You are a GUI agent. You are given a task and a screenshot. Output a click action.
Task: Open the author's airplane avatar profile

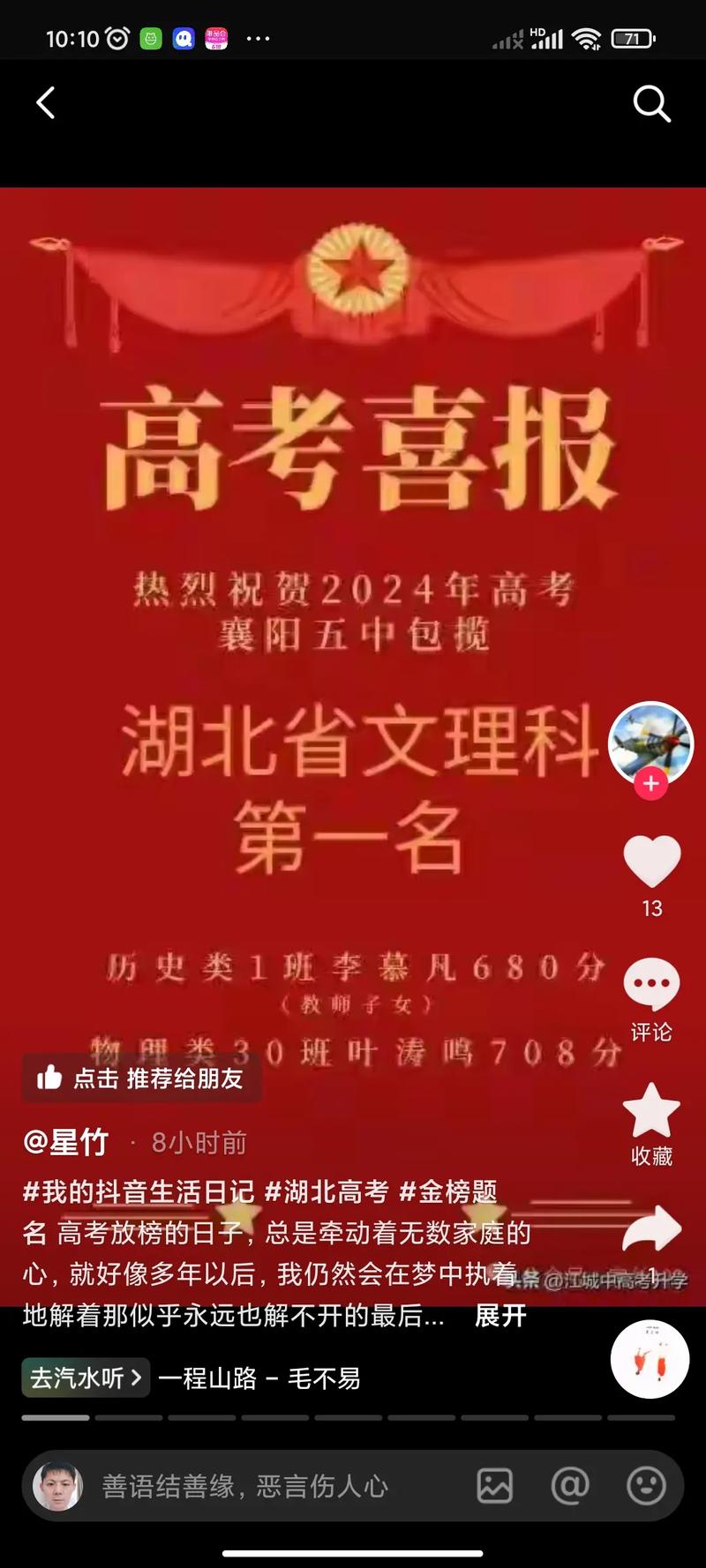(x=651, y=743)
